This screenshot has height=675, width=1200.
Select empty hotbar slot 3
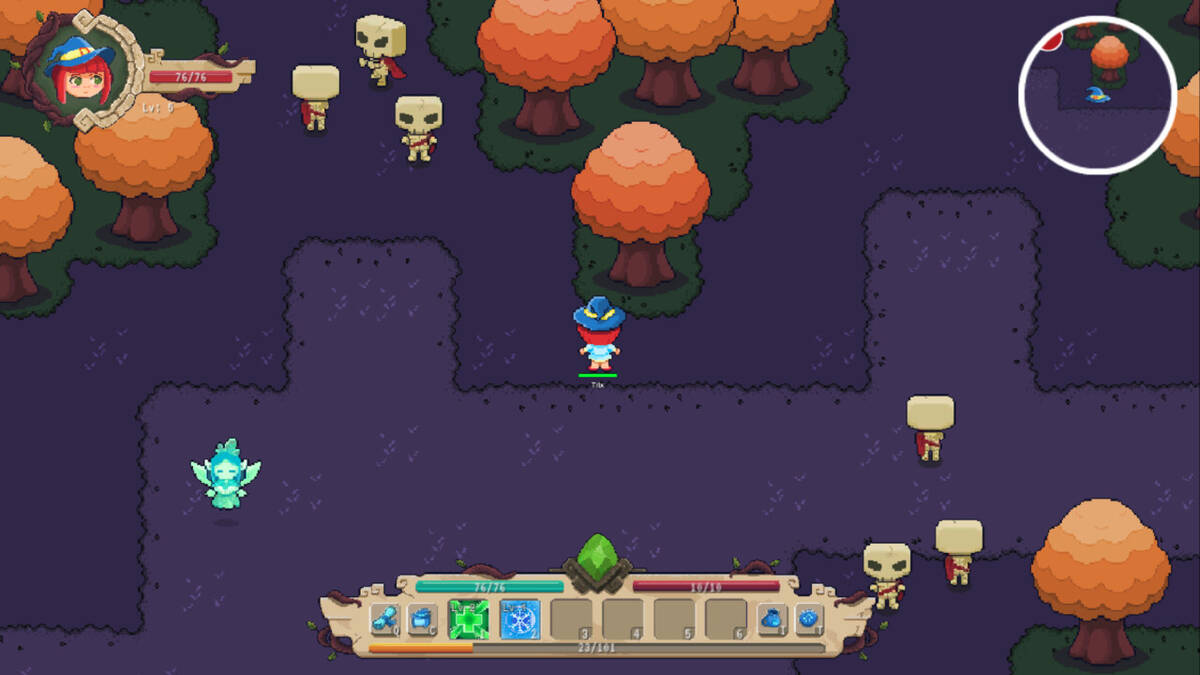tap(571, 620)
